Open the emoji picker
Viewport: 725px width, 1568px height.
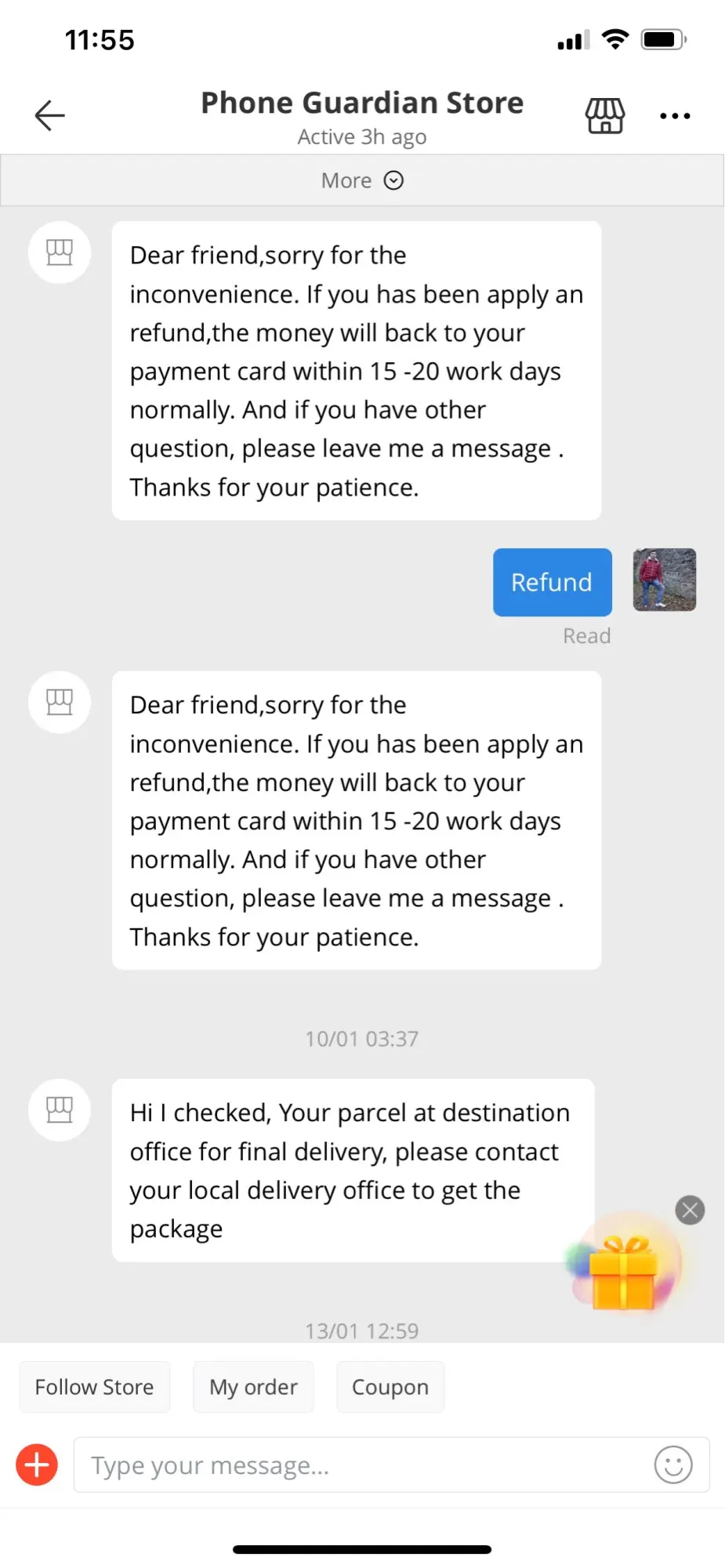673,1465
